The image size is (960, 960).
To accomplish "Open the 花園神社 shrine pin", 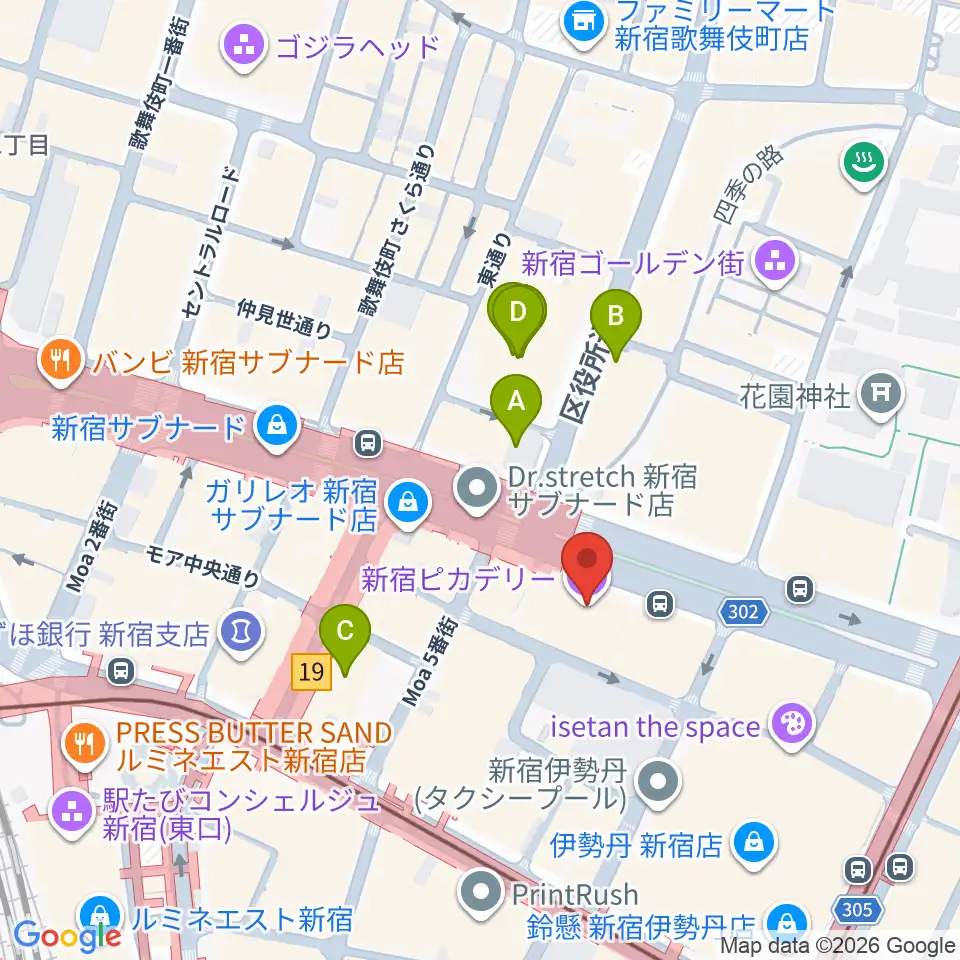I will pos(880,395).
